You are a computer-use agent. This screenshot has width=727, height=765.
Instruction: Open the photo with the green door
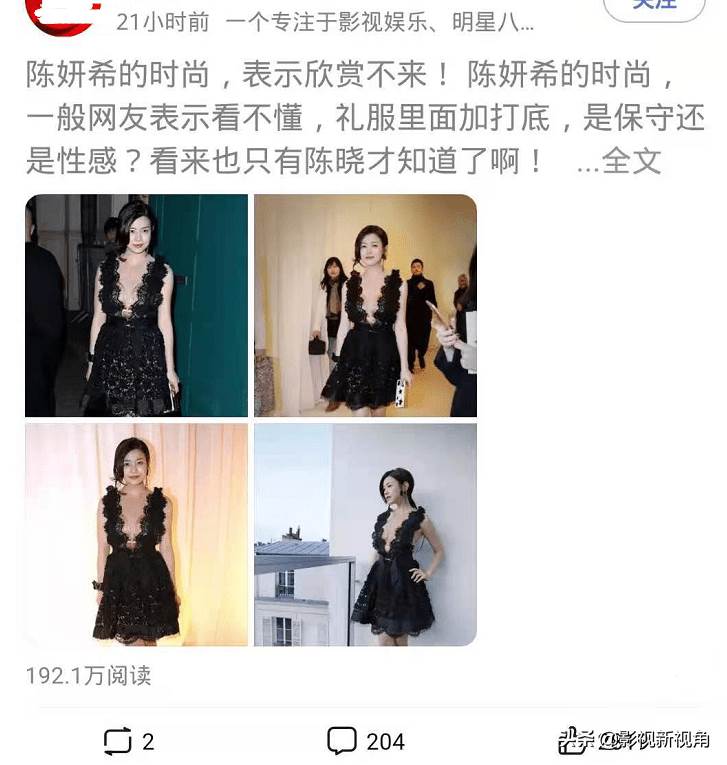coord(136,305)
